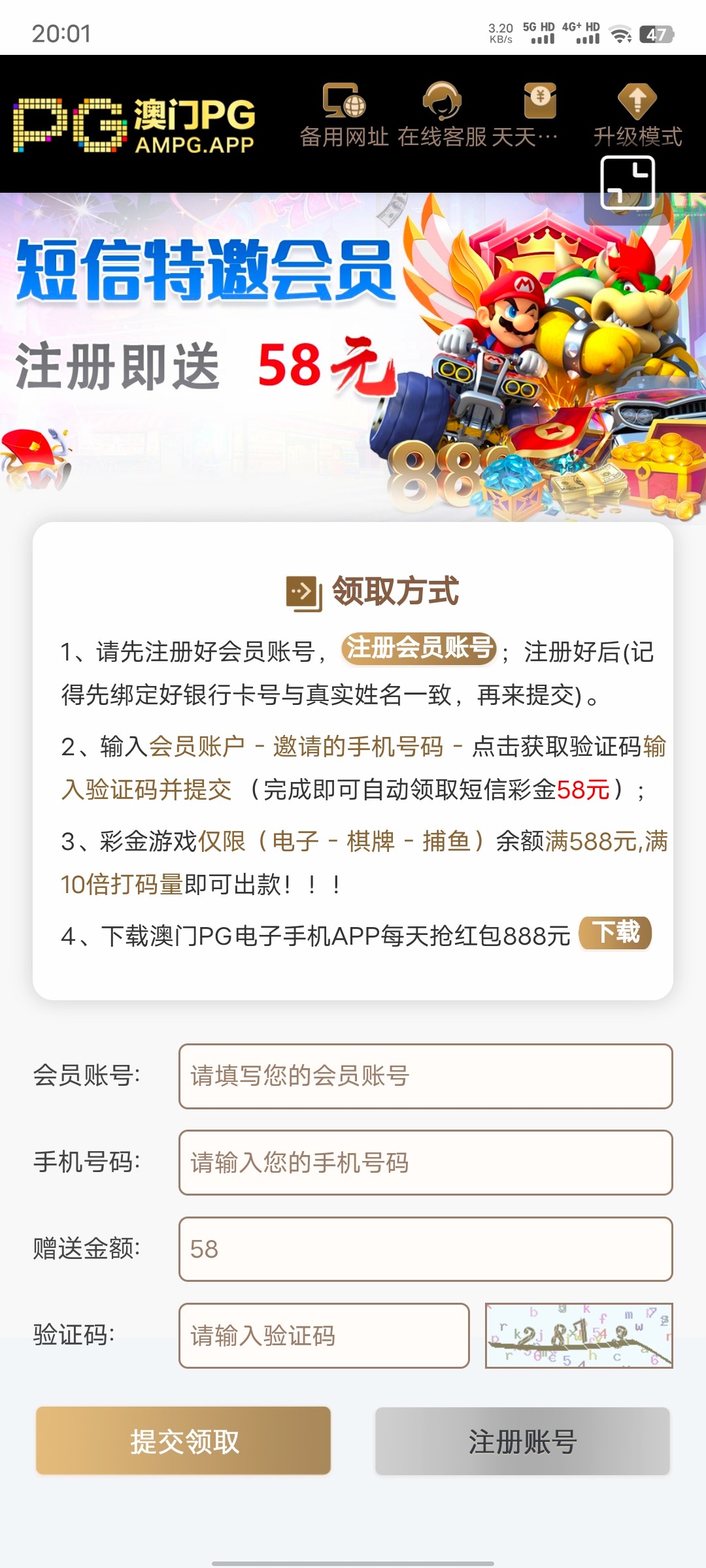Tap the 赠送金额 field showing 58
Image resolution: width=706 pixels, height=1568 pixels.
point(426,1249)
